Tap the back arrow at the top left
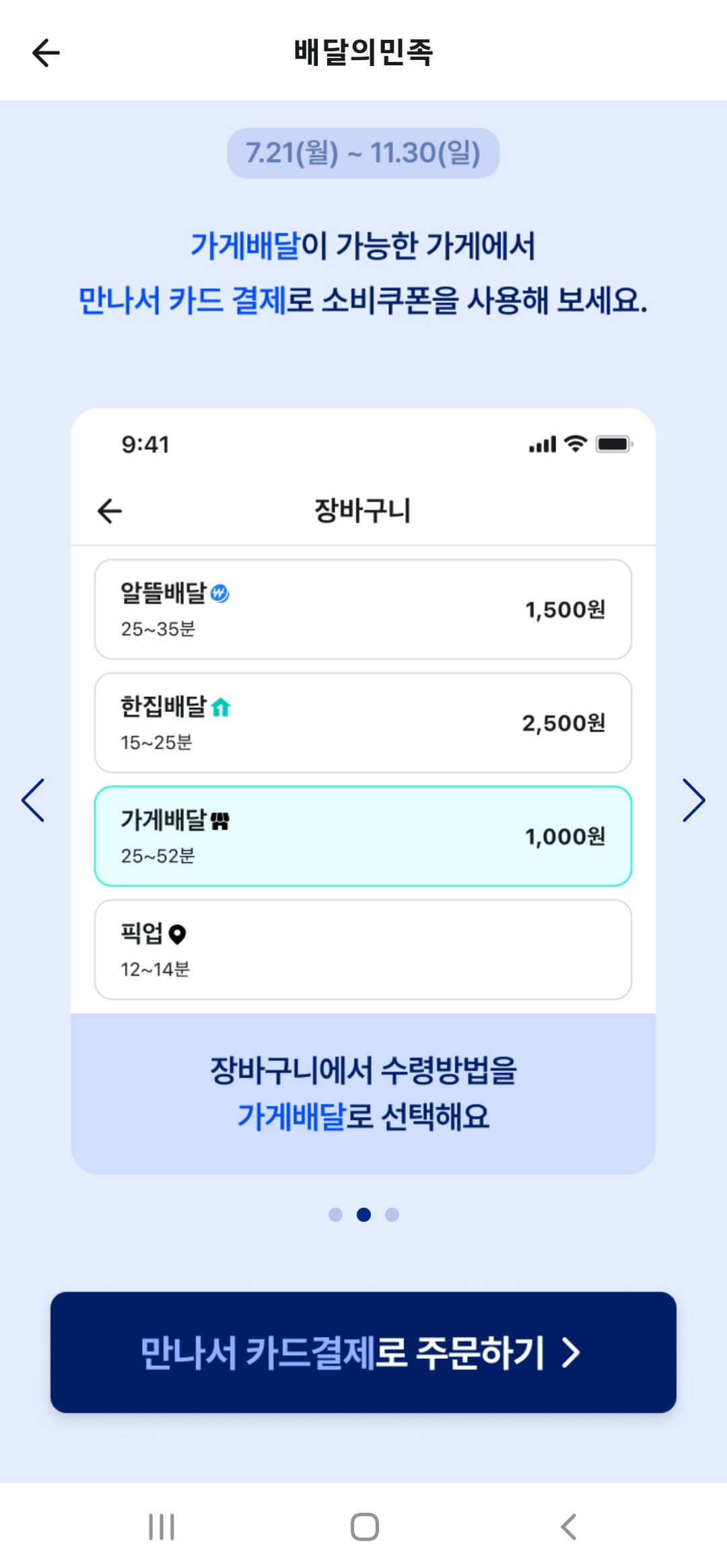Viewport: 727px width, 1568px height. point(45,53)
